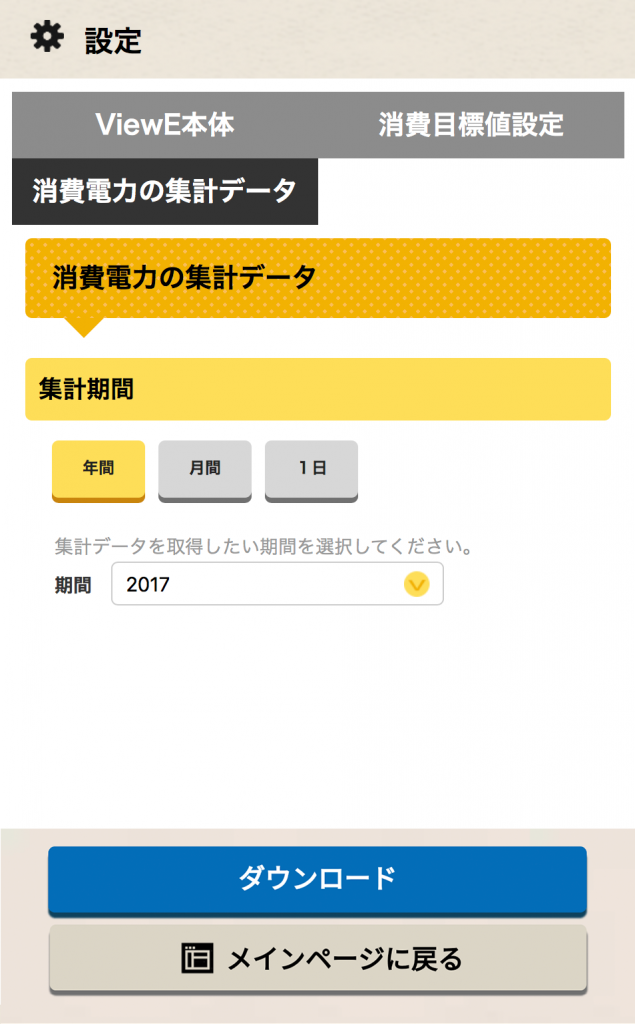Viewport: 635px width, 1024px height.
Task: Select the 1日 period option
Action: [x=311, y=470]
